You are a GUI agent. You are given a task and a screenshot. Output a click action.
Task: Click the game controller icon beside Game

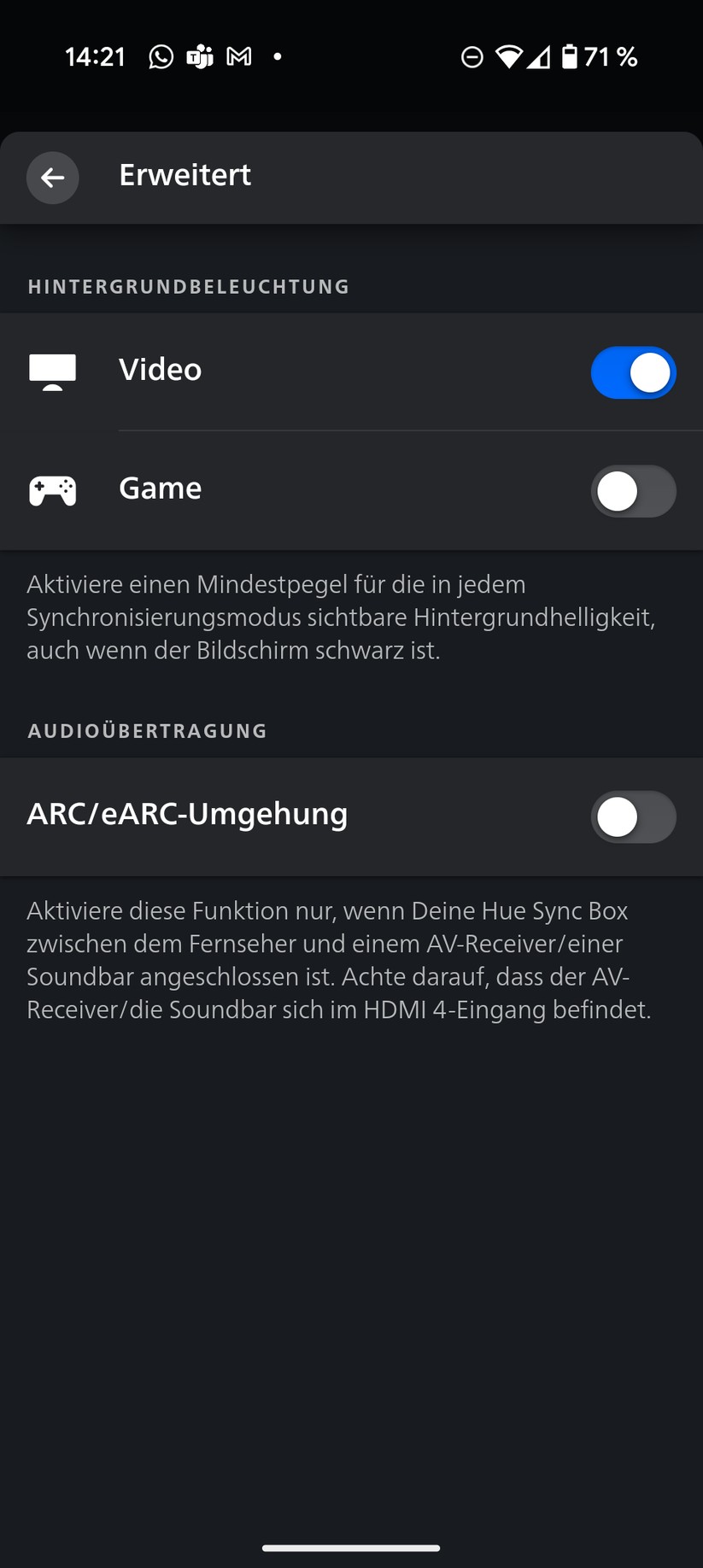point(52,490)
